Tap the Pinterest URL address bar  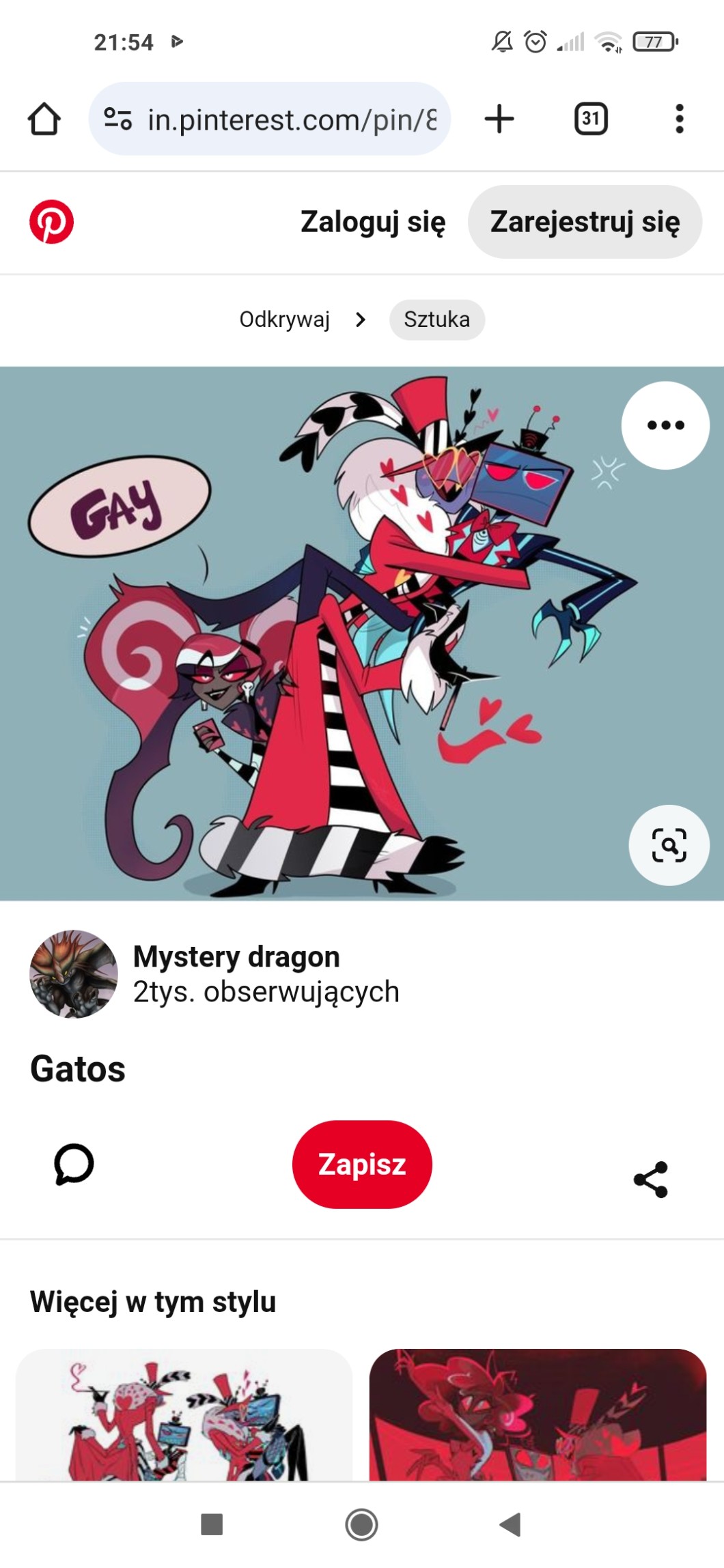click(x=273, y=119)
